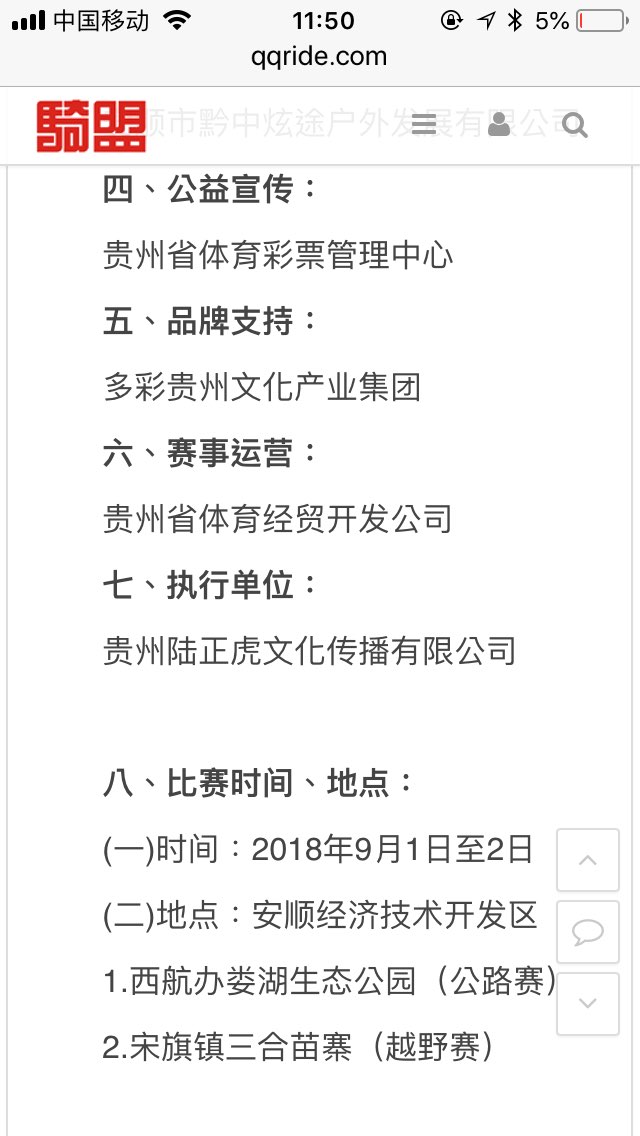The image size is (640, 1136).
Task: Open the user account icon
Action: (499, 124)
